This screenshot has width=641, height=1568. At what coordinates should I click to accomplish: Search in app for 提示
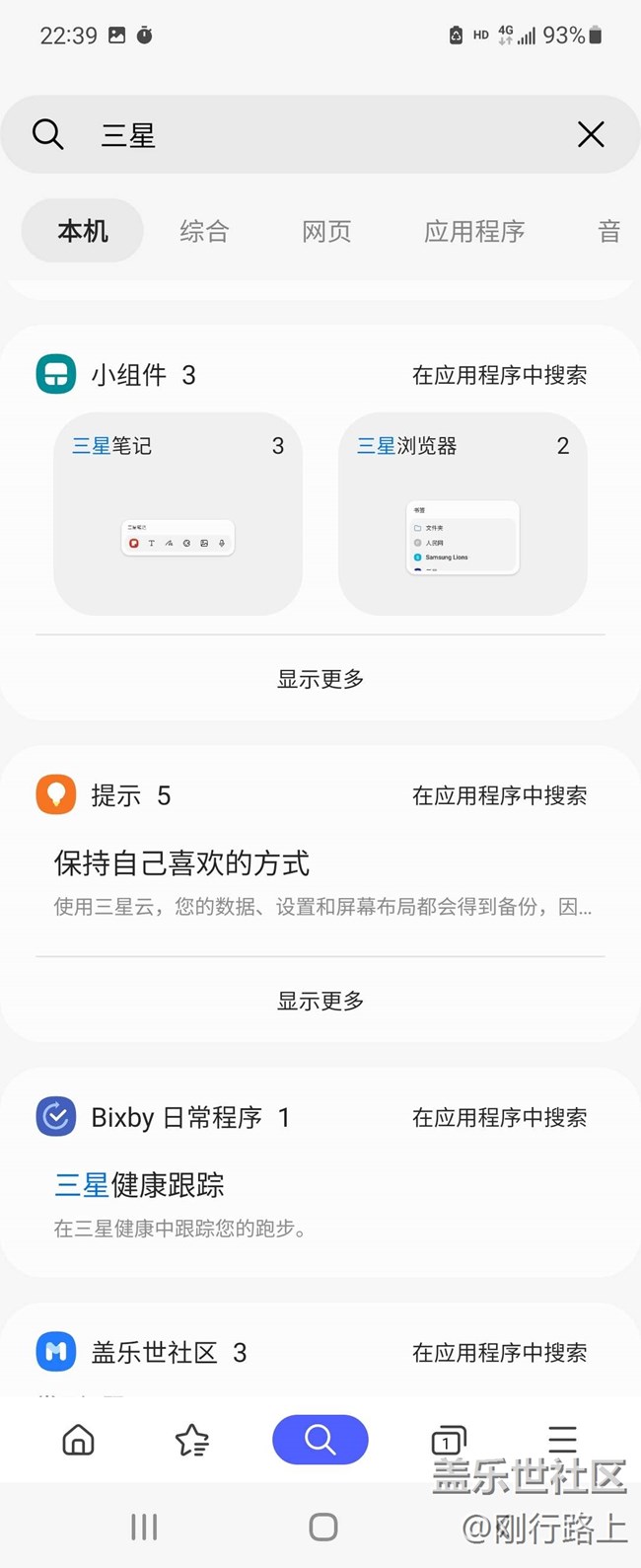pyautogui.click(x=499, y=795)
